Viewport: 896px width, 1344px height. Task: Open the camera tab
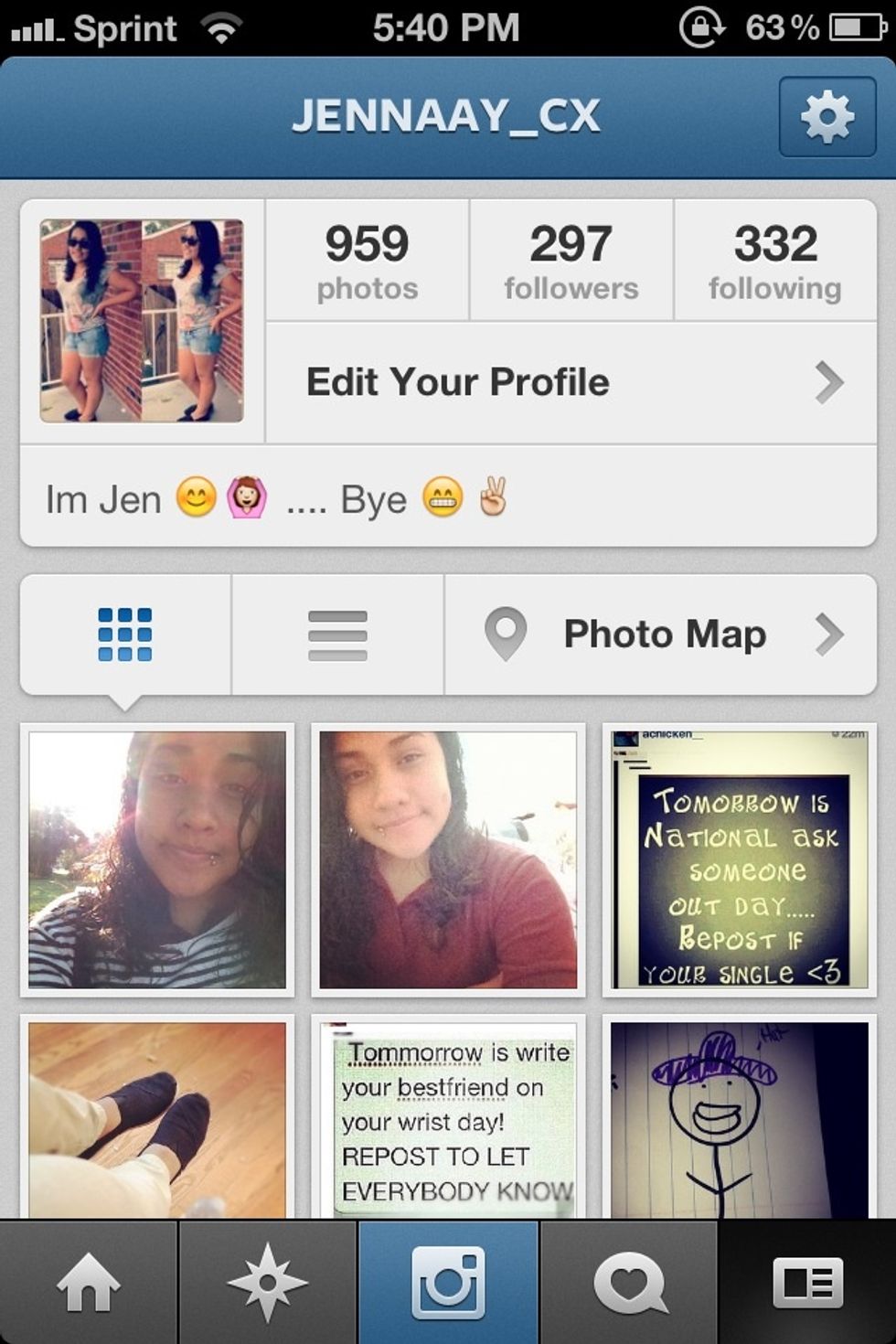coord(448,1283)
